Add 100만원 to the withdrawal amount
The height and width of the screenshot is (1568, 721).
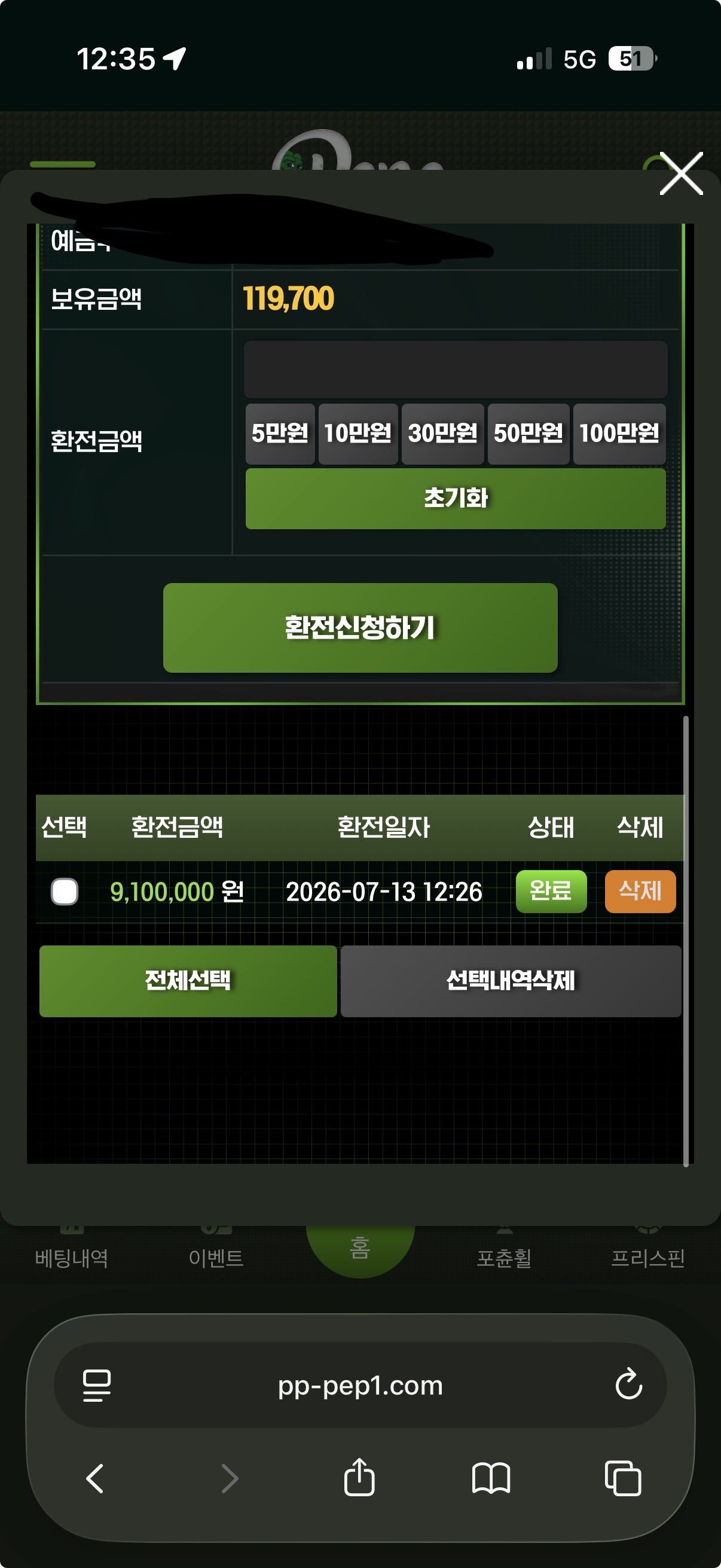point(619,434)
